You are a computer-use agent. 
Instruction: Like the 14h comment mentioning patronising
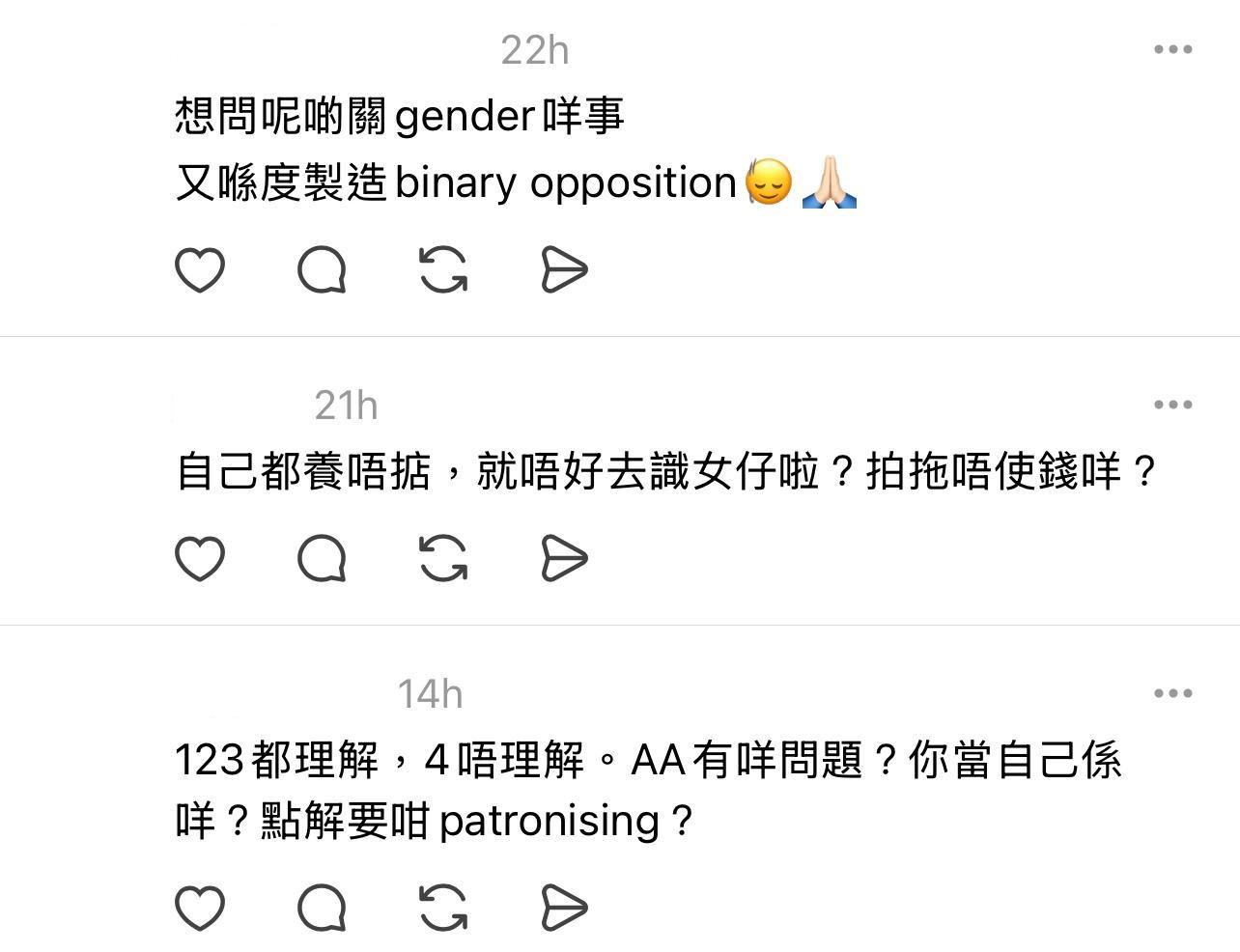[x=200, y=908]
